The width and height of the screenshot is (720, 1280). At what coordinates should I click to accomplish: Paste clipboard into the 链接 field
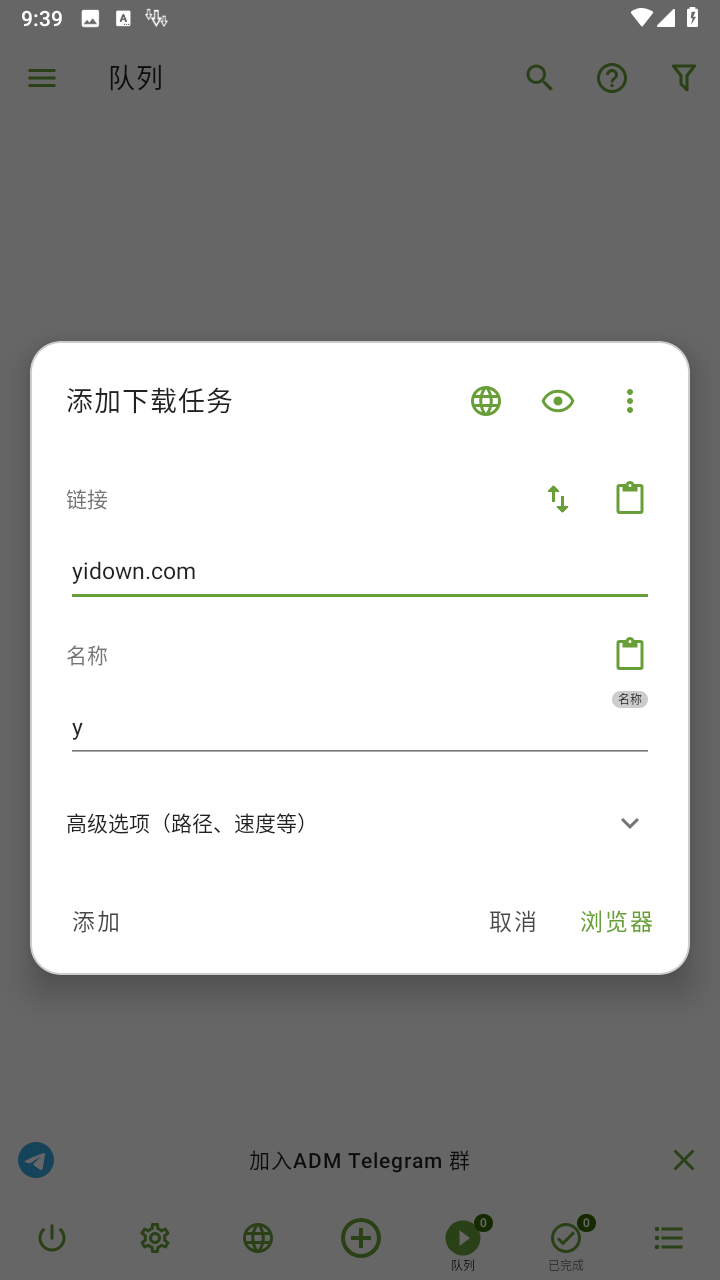click(630, 498)
